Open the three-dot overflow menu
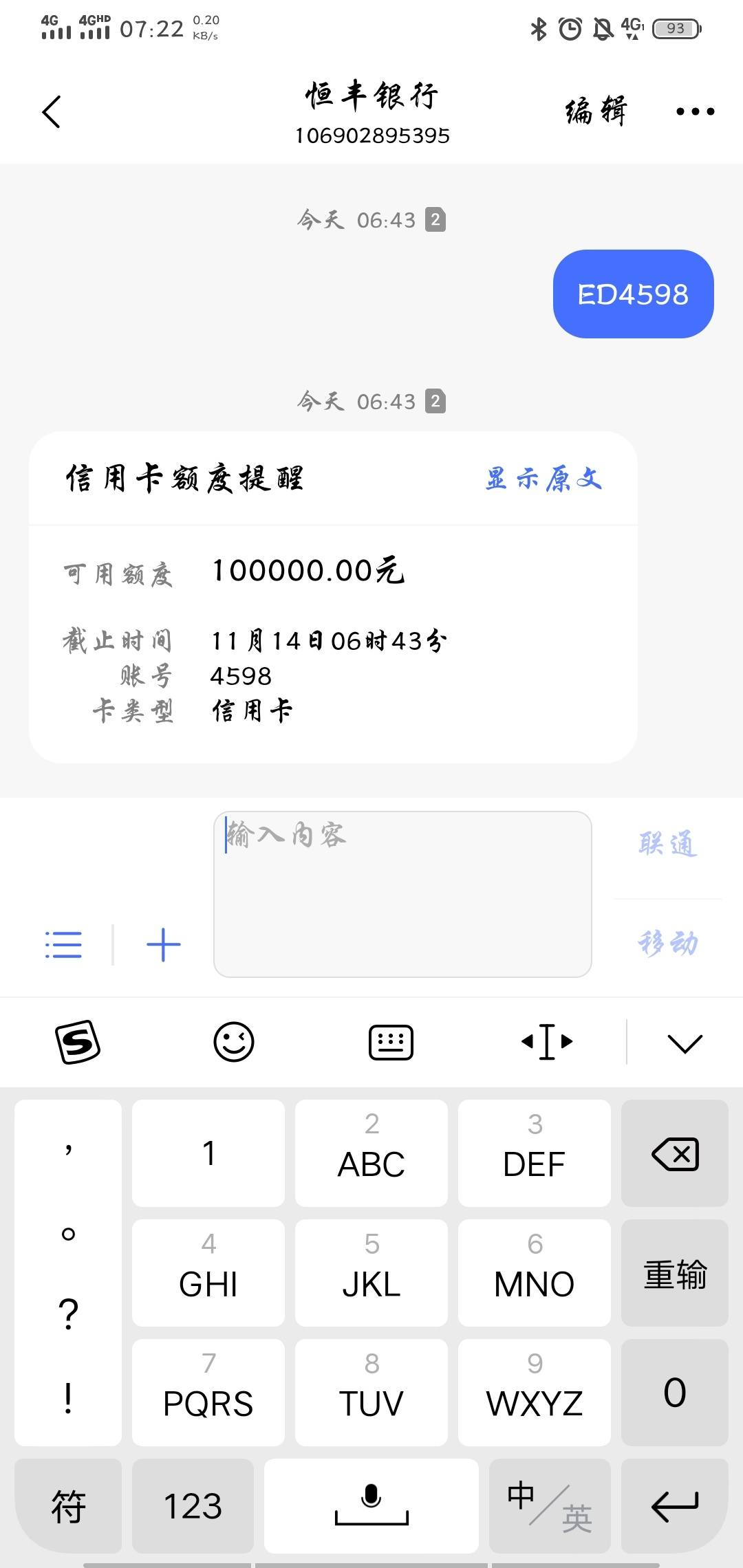The image size is (743, 1568). click(x=695, y=111)
